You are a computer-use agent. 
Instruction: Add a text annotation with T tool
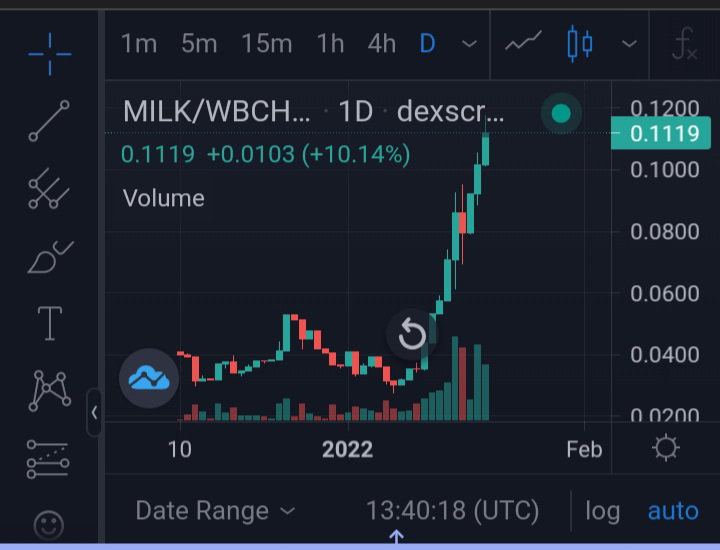50,324
